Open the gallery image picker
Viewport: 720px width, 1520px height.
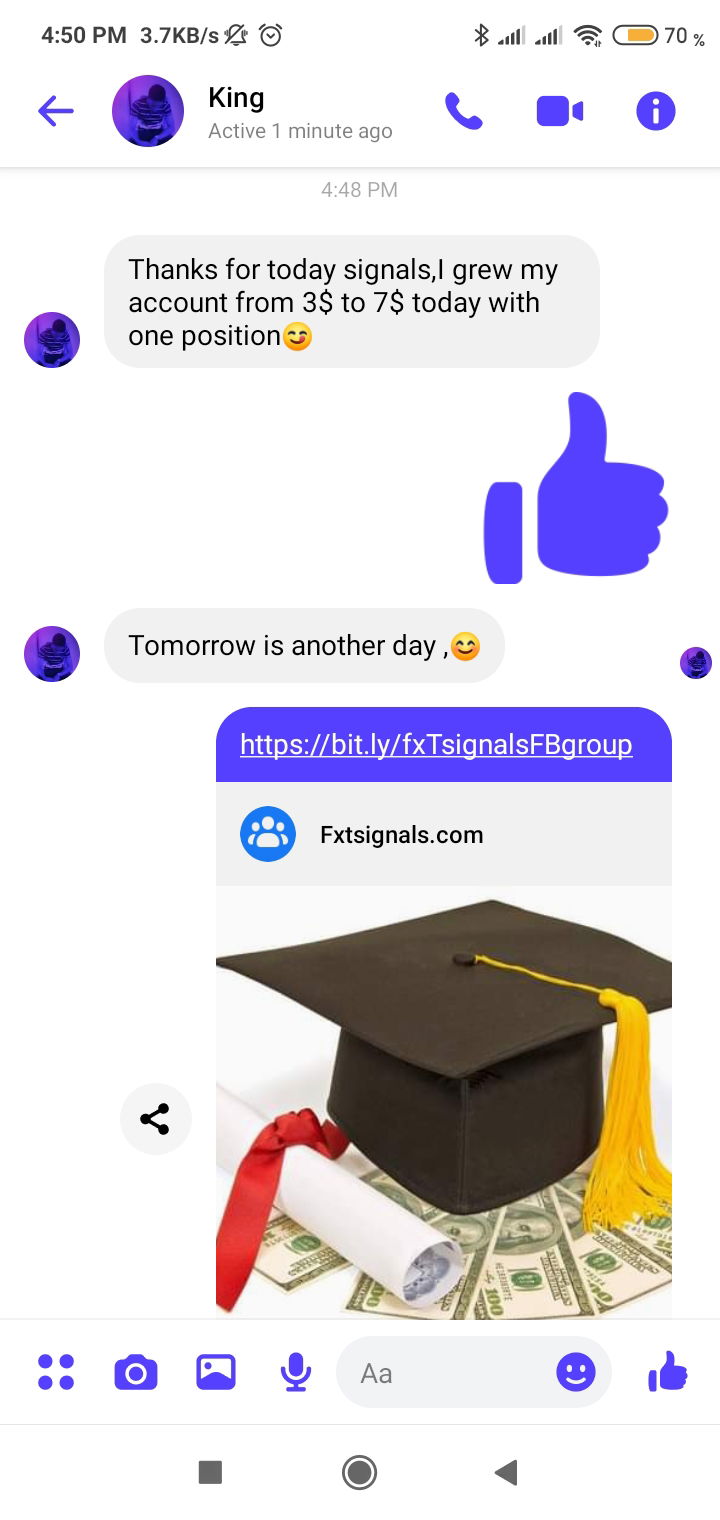pos(216,1372)
